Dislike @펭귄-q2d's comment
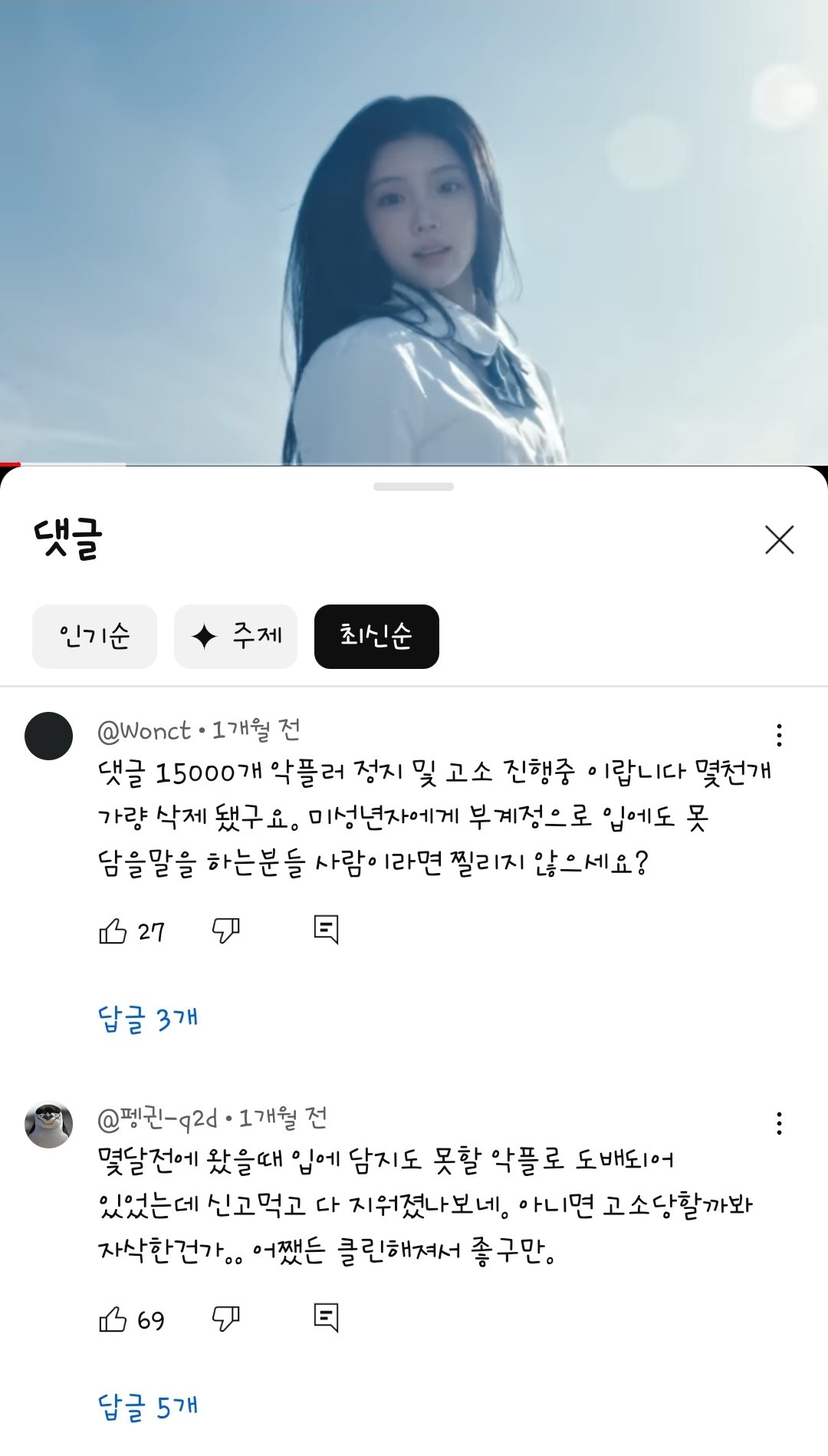Screen dimensions: 828x1456 tap(225, 1319)
